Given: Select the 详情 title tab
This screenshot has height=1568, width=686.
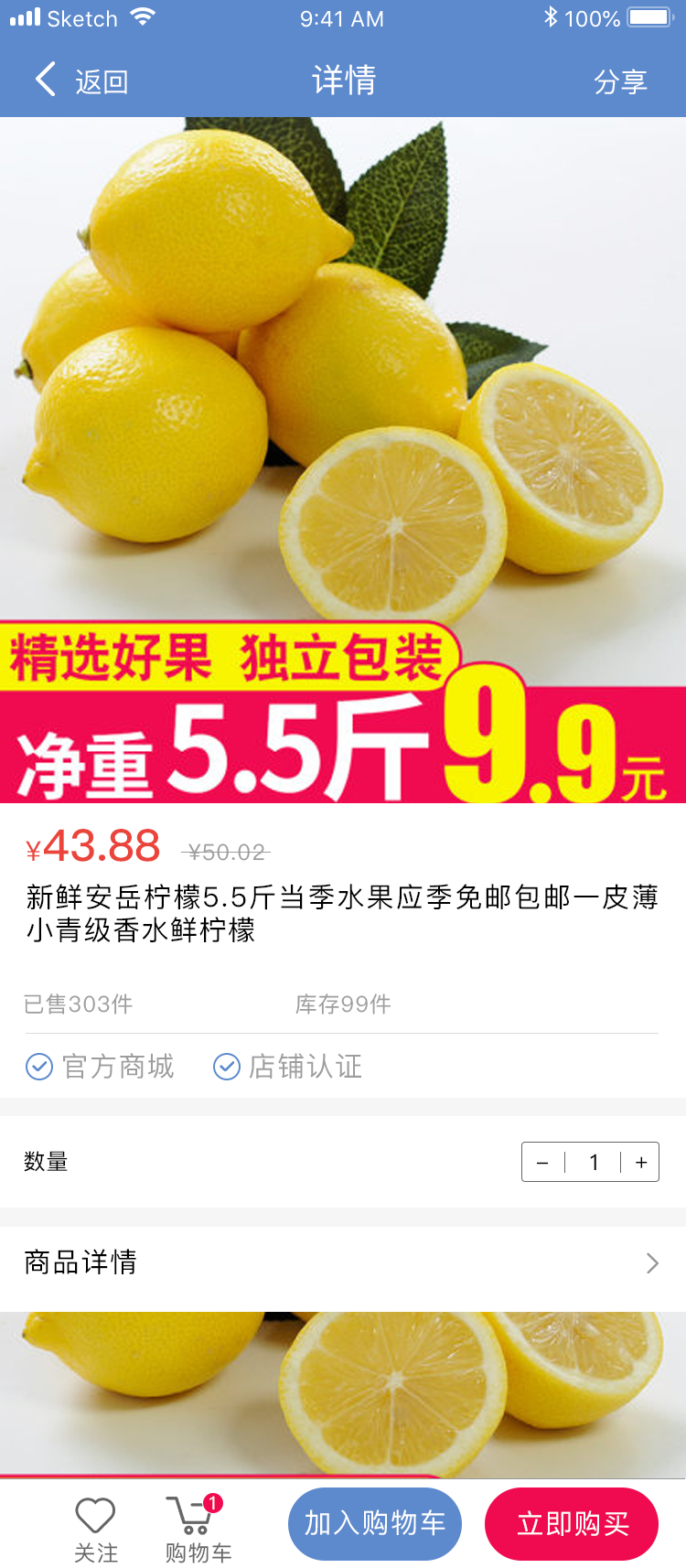Looking at the screenshot, I should point(343,79).
